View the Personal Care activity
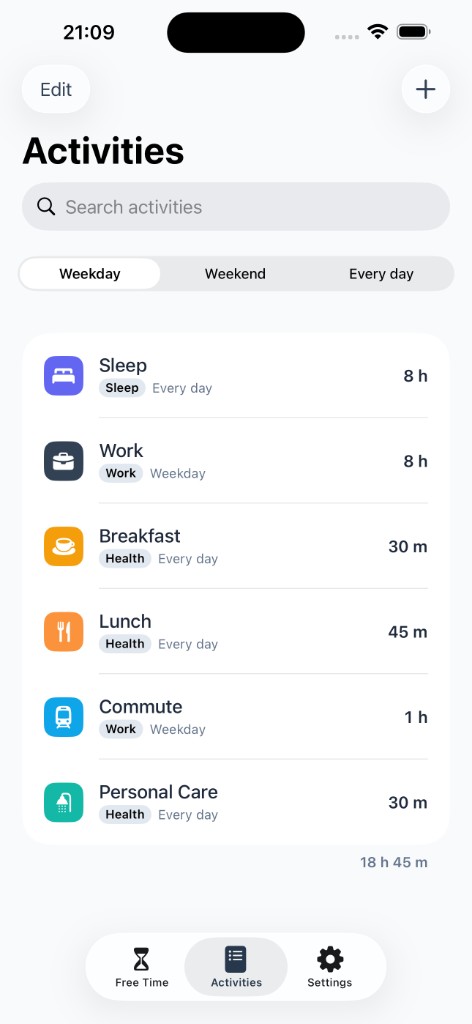The height and width of the screenshot is (1024, 472). [236, 802]
